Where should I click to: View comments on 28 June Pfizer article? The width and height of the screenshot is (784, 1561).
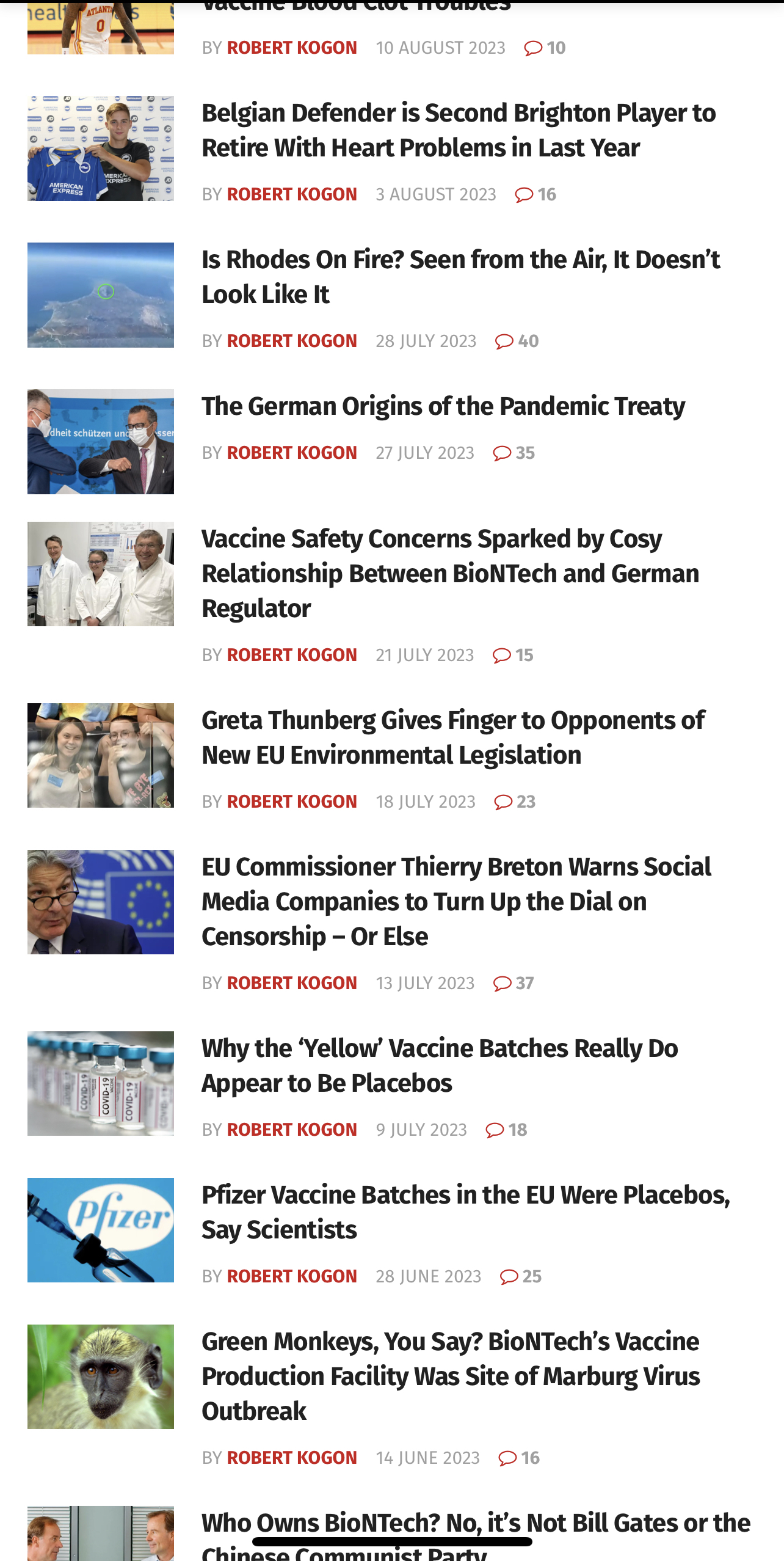click(521, 1276)
